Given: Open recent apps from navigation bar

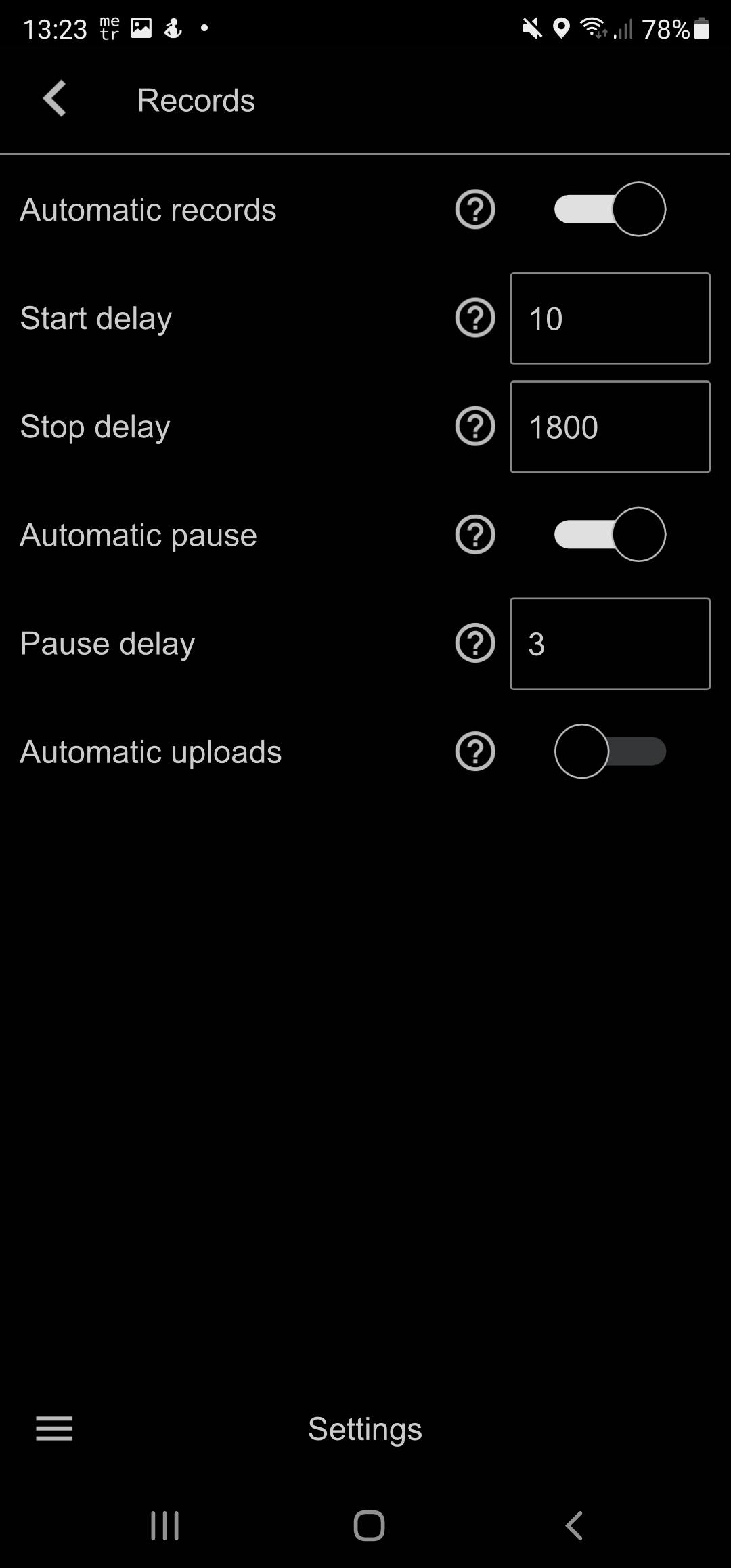Looking at the screenshot, I should click(164, 1525).
